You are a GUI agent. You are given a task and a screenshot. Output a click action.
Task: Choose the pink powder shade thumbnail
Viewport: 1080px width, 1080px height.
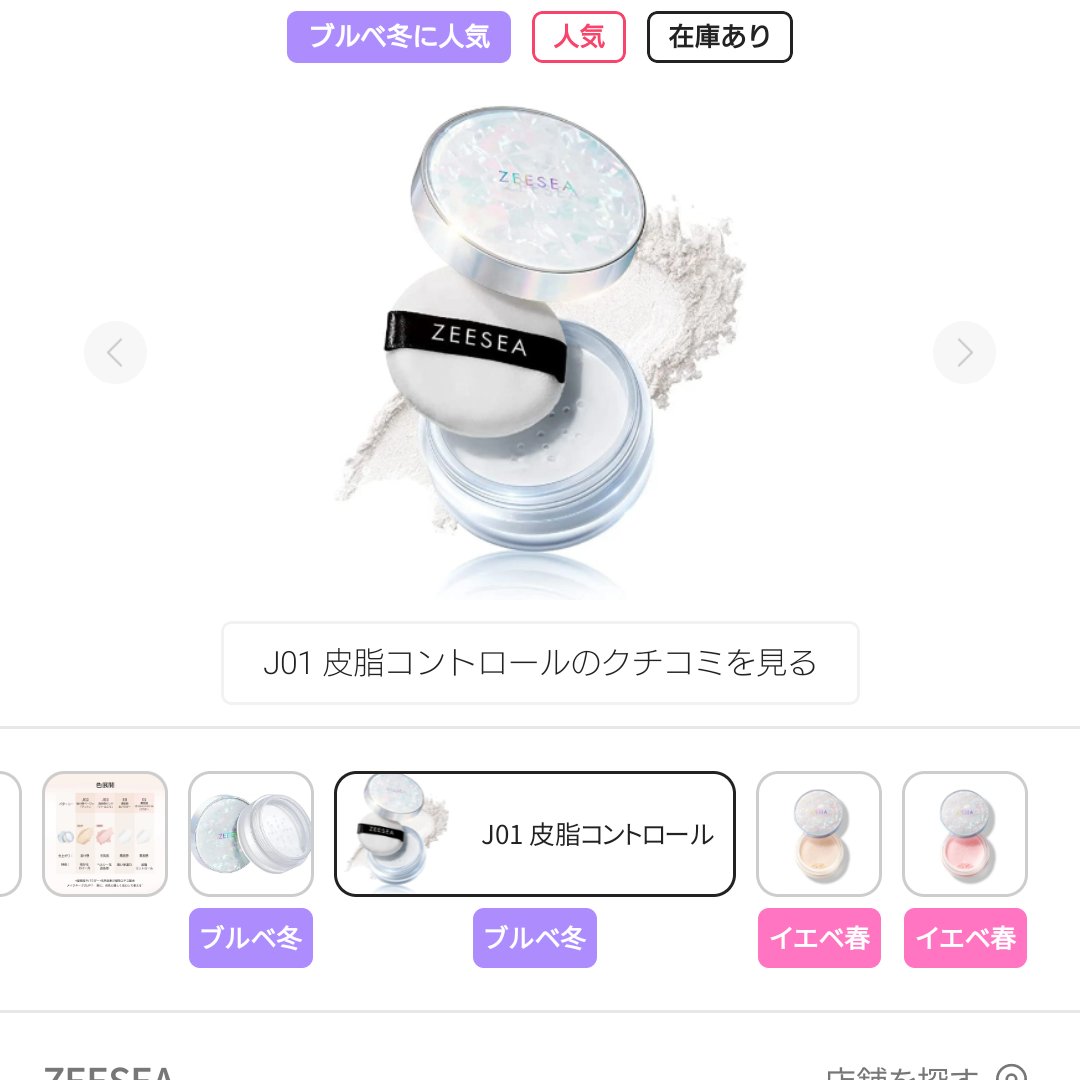pyautogui.click(x=965, y=834)
